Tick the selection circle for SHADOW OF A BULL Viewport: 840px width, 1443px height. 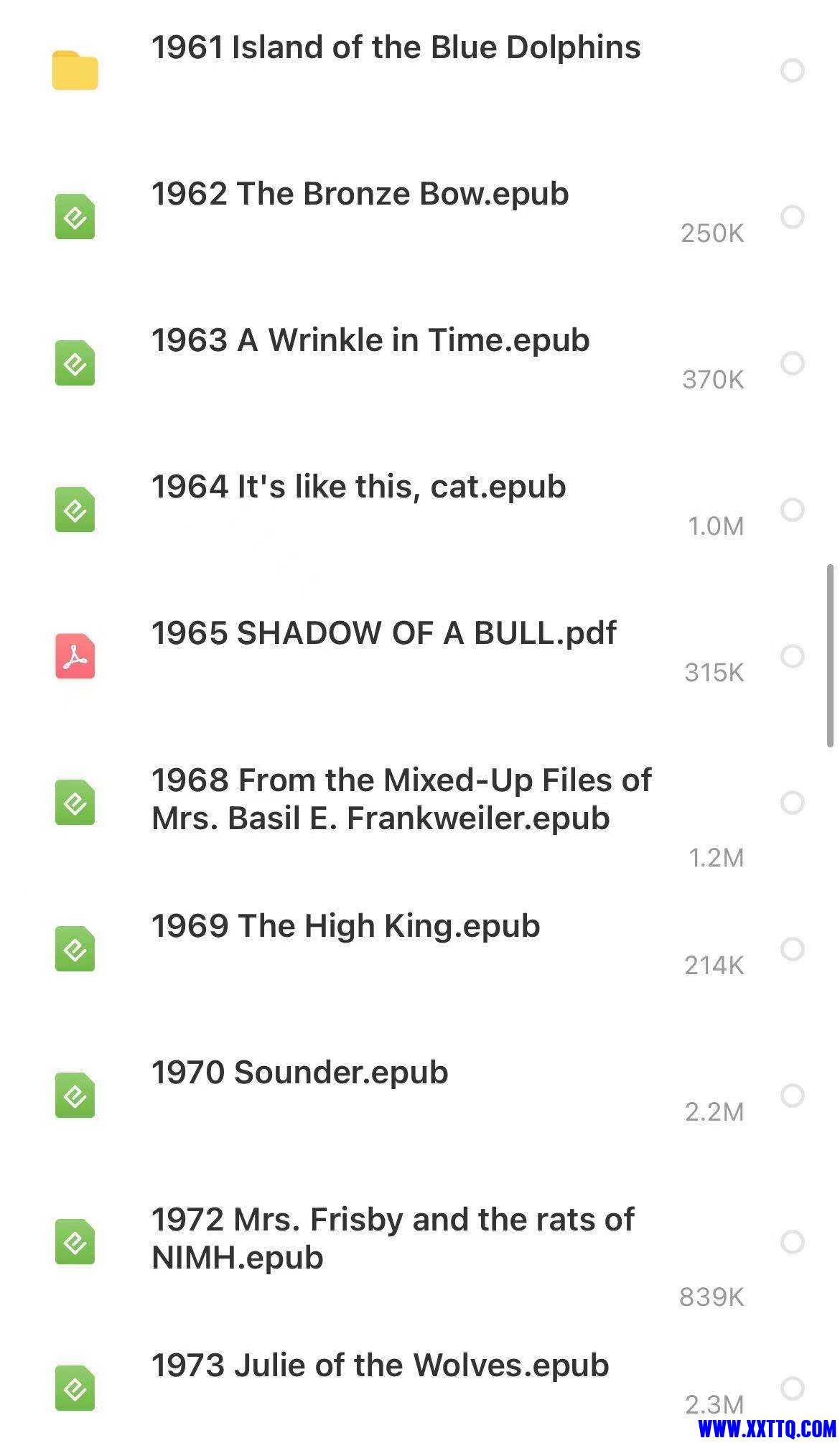[792, 656]
